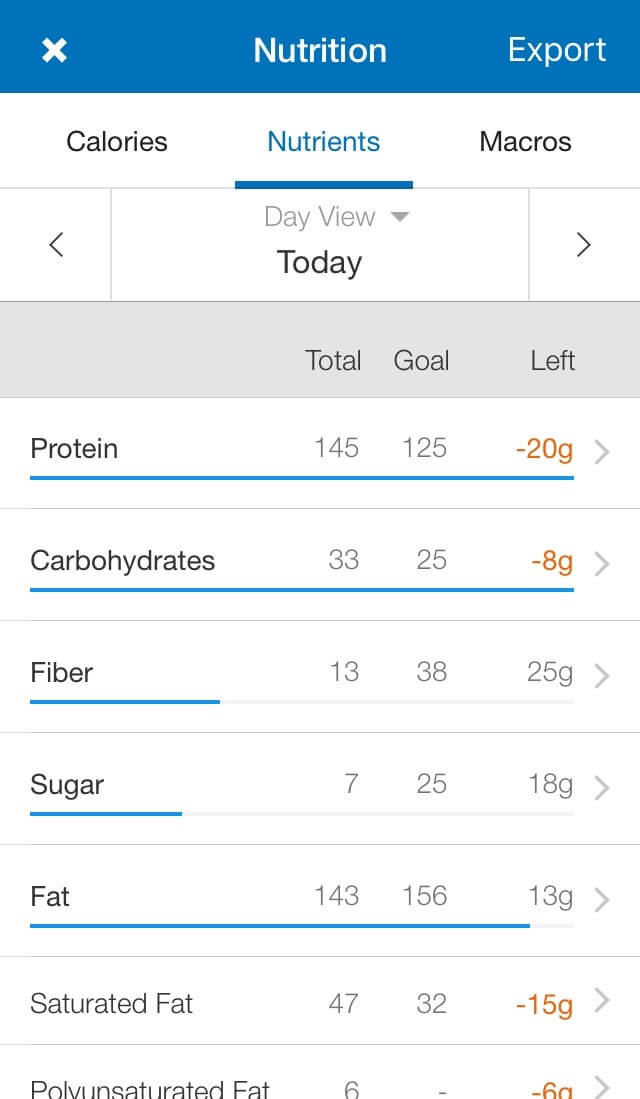Go to the next day
The width and height of the screenshot is (640, 1099).
tap(584, 245)
